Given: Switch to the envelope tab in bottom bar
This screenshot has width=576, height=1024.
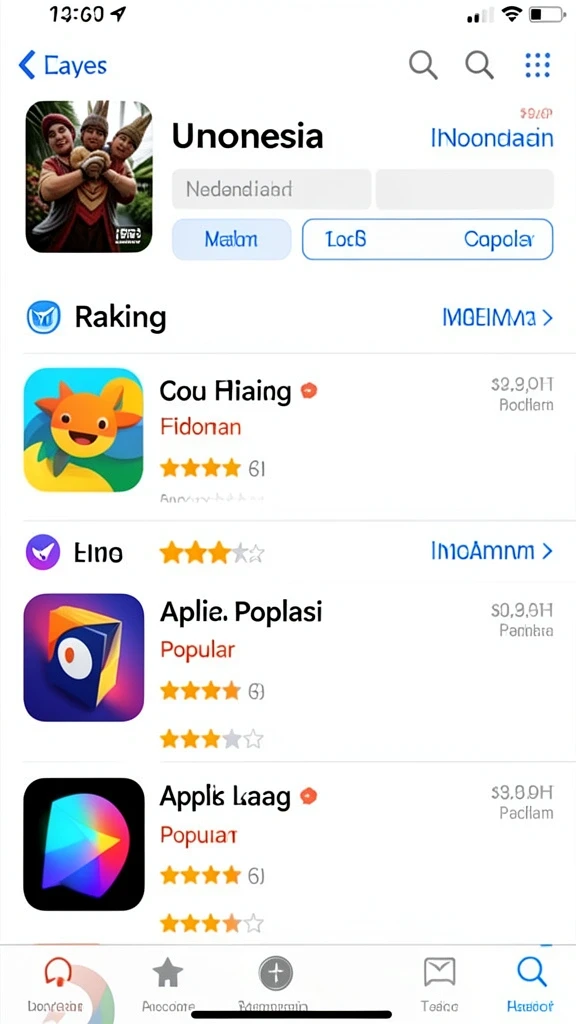Looking at the screenshot, I should point(440,985).
